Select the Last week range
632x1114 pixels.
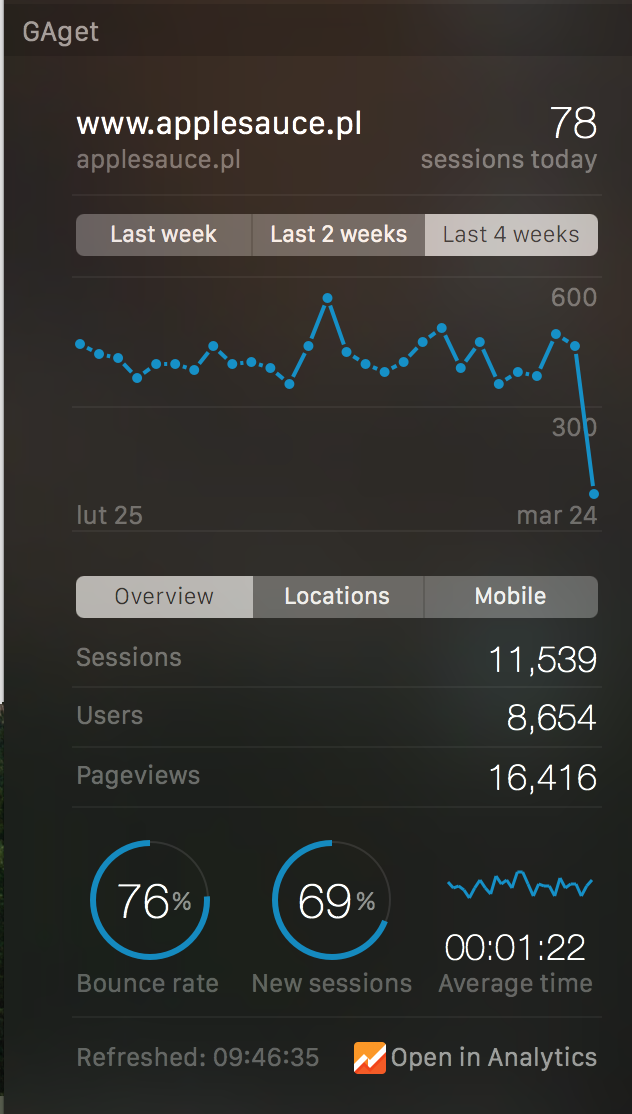point(163,235)
